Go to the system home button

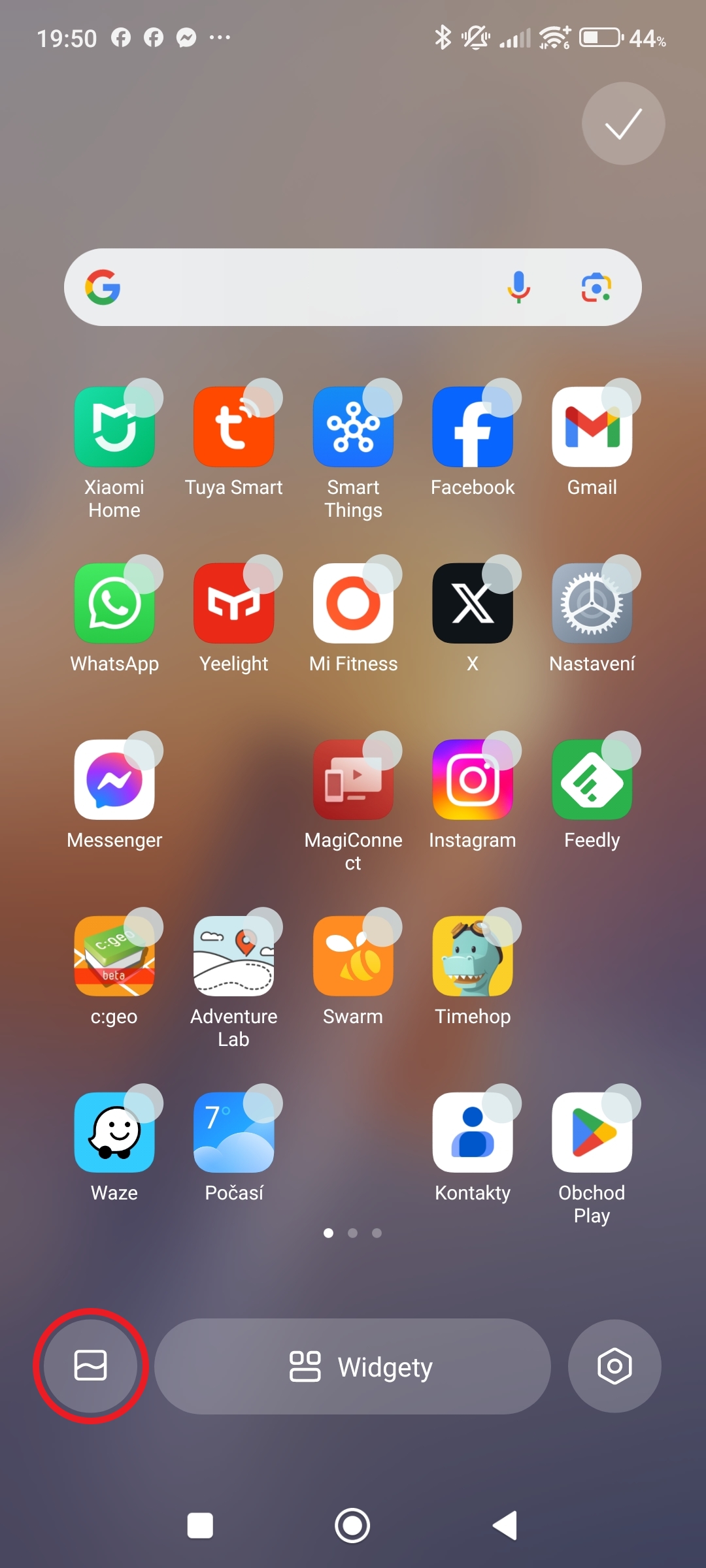click(x=352, y=1526)
